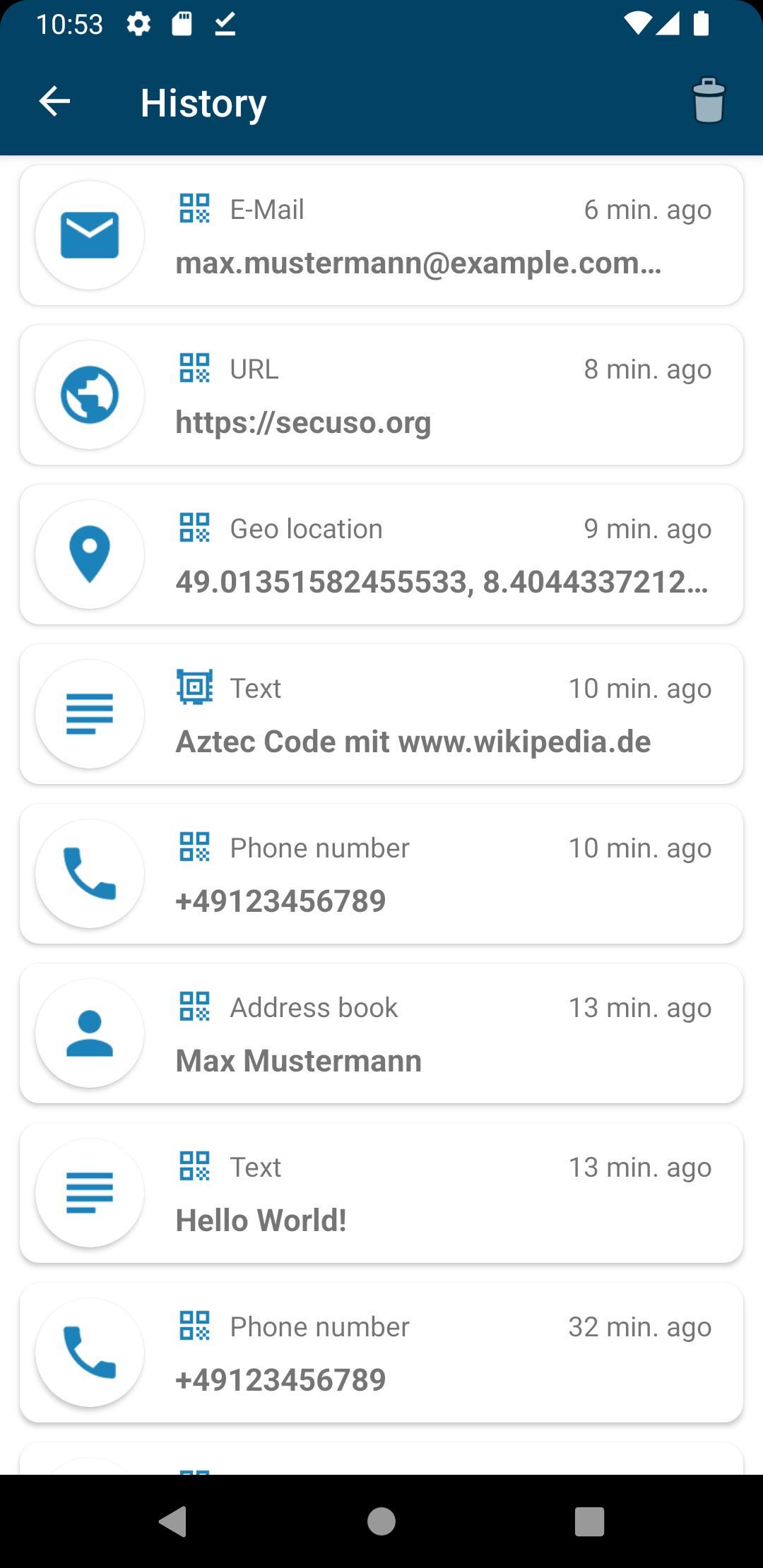
Task: Tap the QR code icon next to Address book
Action: pos(194,1006)
